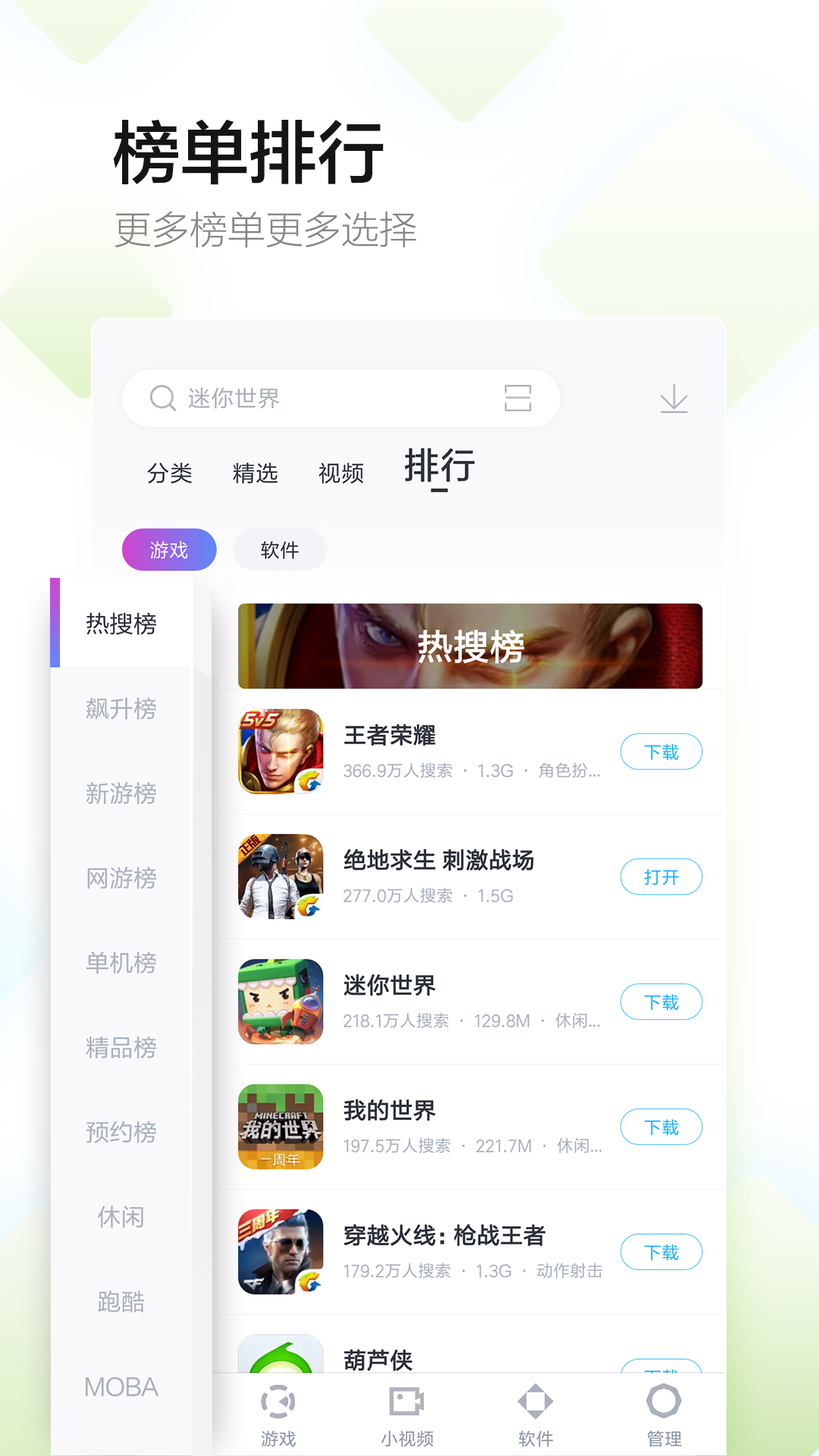Download 我的世界 with its 下载 button
Viewport: 819px width, 1456px height.
(661, 1127)
